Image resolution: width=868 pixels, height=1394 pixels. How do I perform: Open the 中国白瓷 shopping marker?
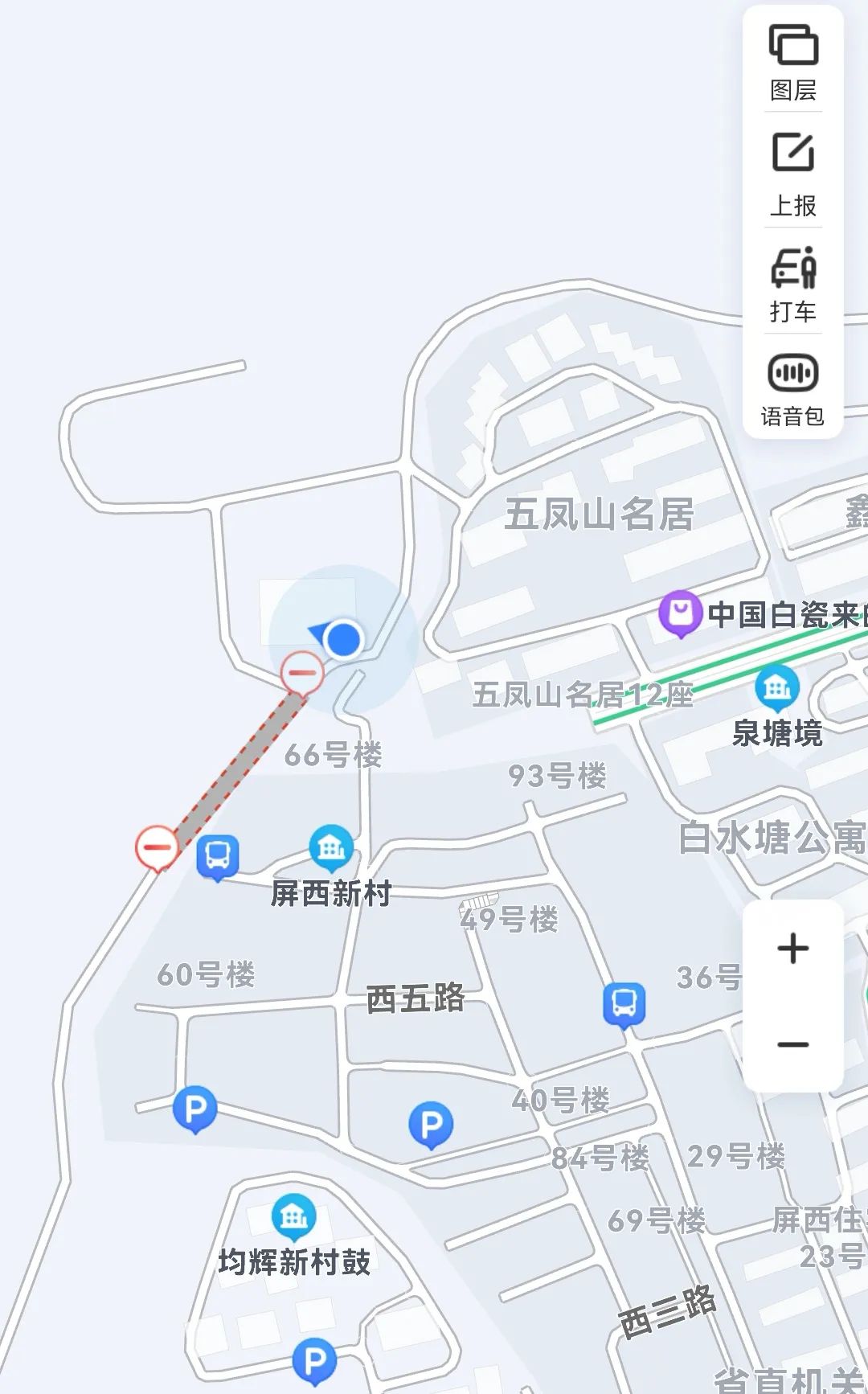coord(681,613)
